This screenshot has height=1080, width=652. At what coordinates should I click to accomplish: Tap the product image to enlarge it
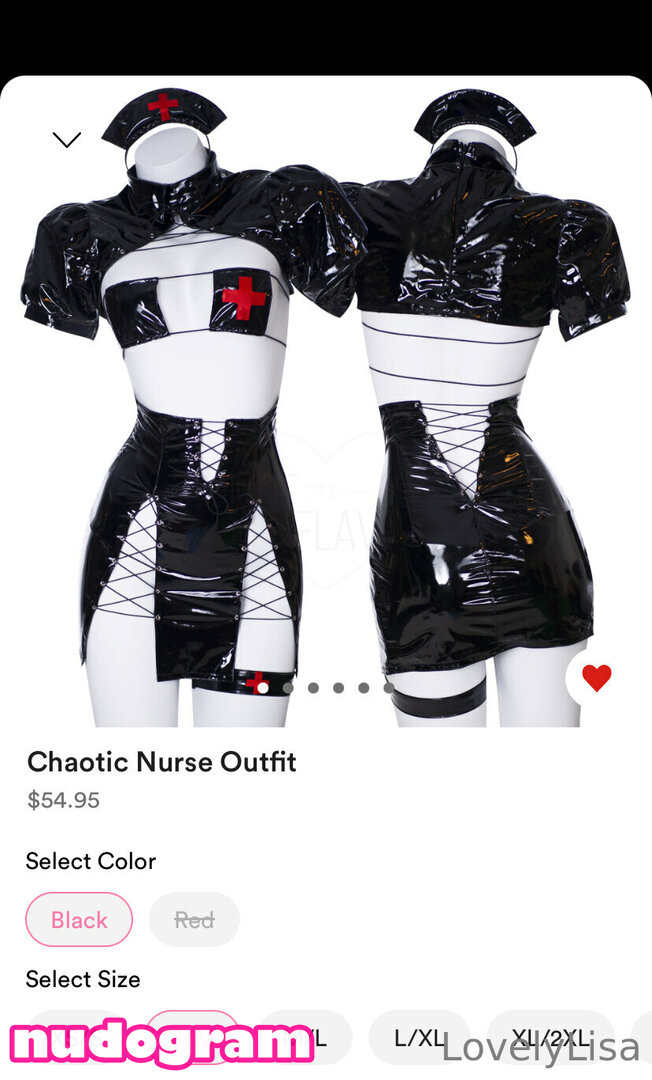click(326, 400)
